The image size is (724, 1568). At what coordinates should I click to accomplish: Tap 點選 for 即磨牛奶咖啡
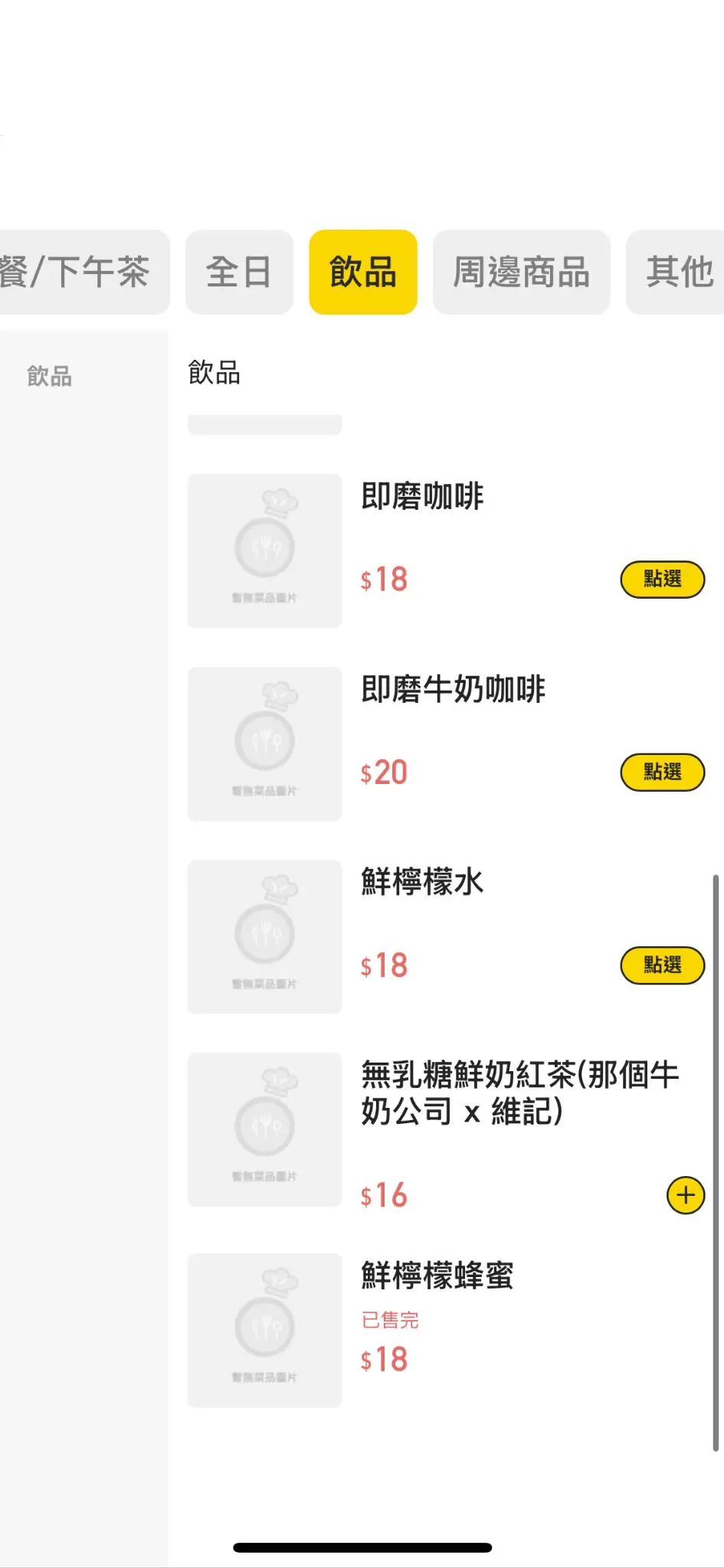[x=662, y=773]
